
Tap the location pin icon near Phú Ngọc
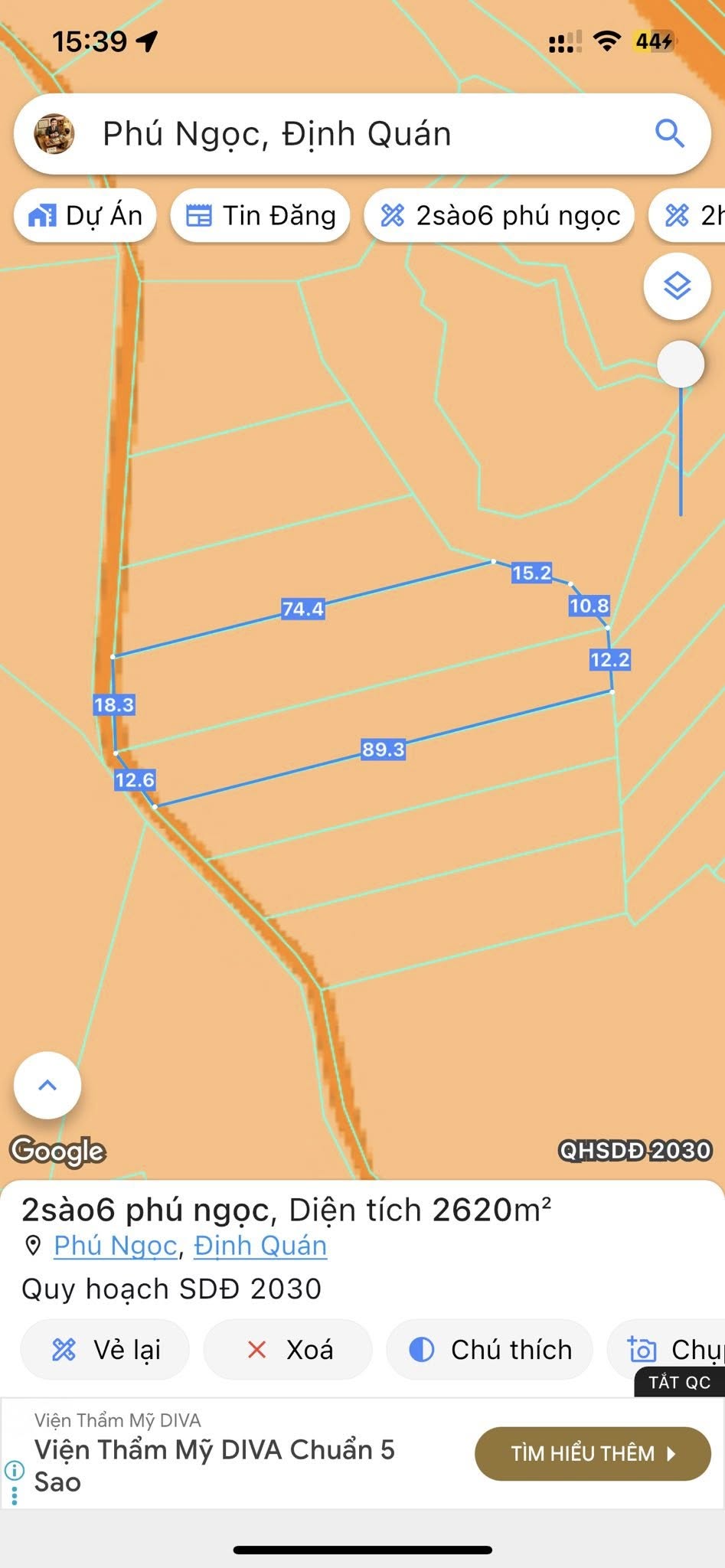[x=32, y=1246]
